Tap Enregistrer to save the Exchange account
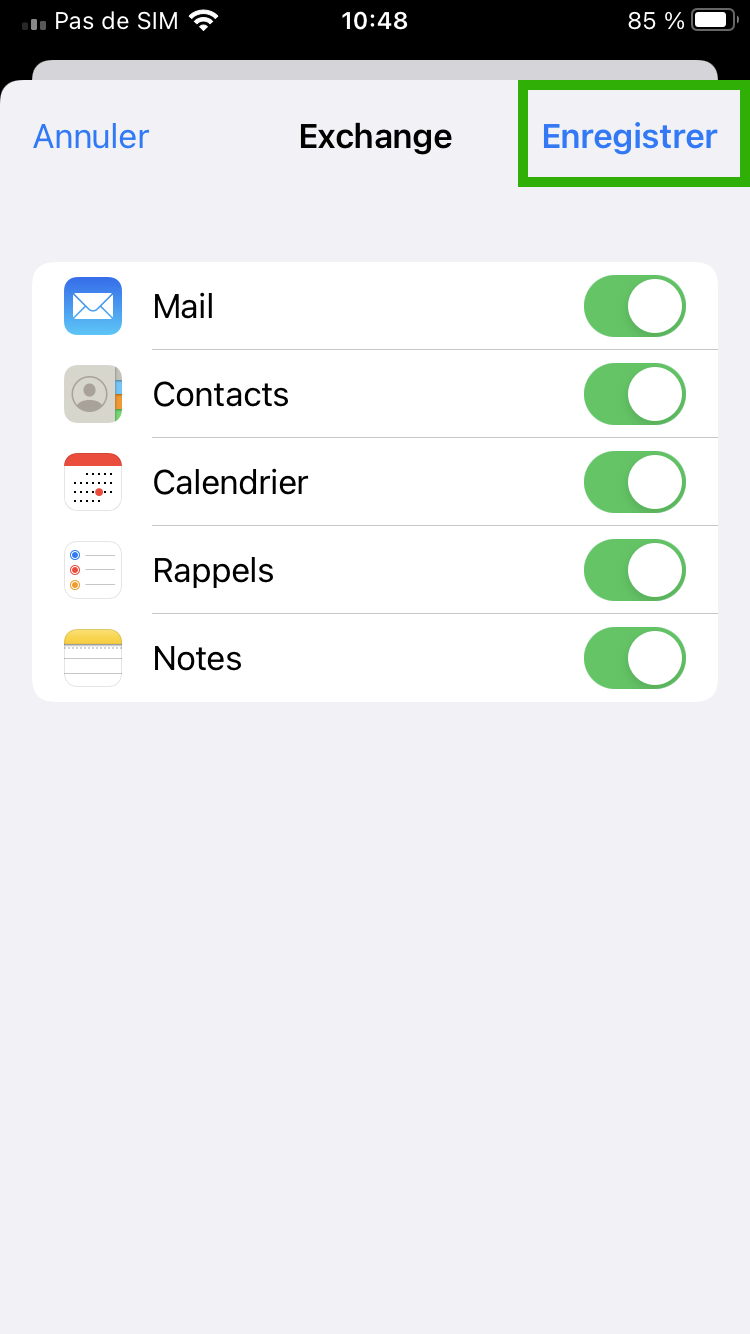Screen dimensions: 750x1334 pyautogui.click(x=629, y=136)
